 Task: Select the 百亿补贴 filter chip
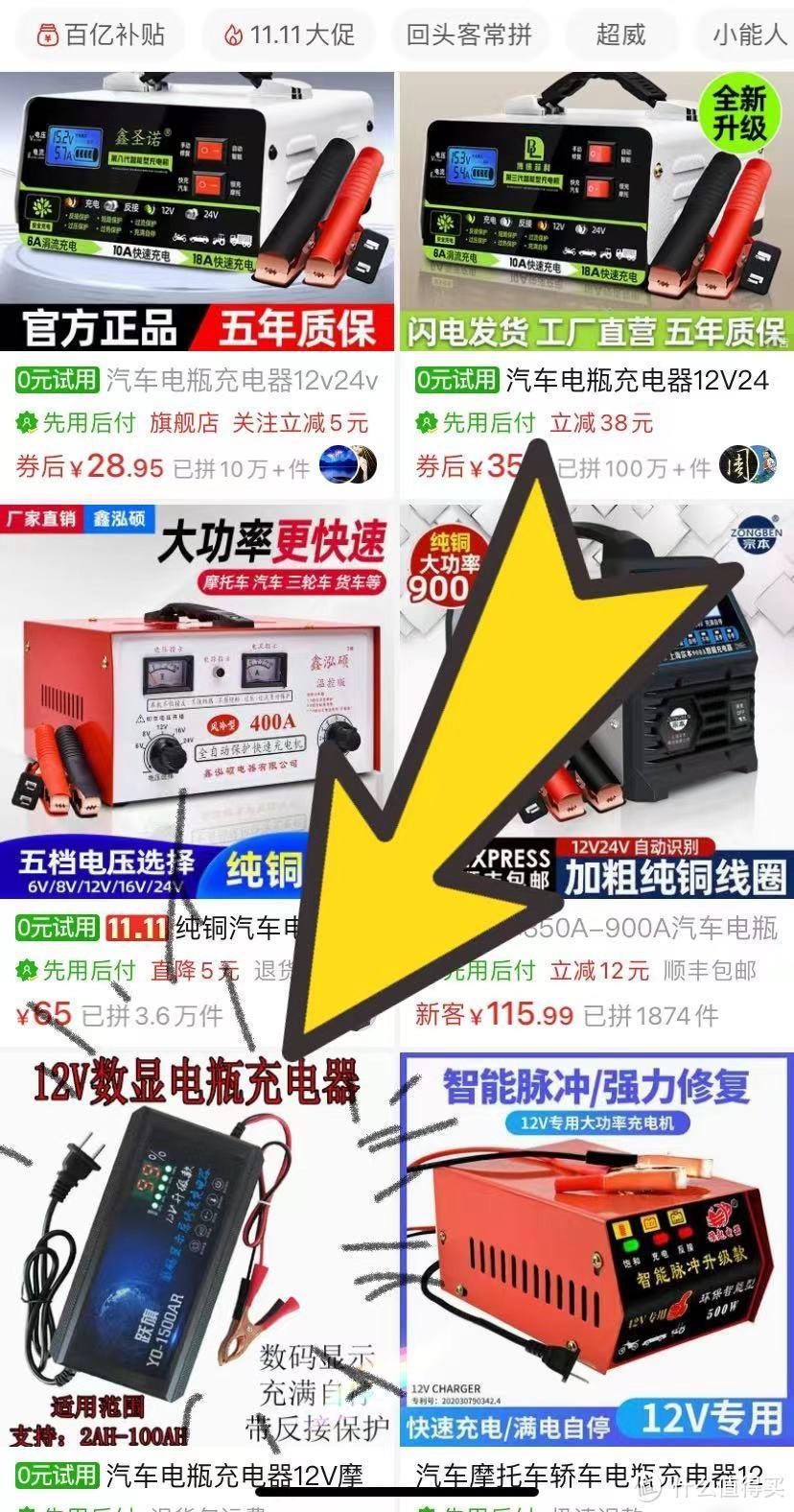[100, 35]
